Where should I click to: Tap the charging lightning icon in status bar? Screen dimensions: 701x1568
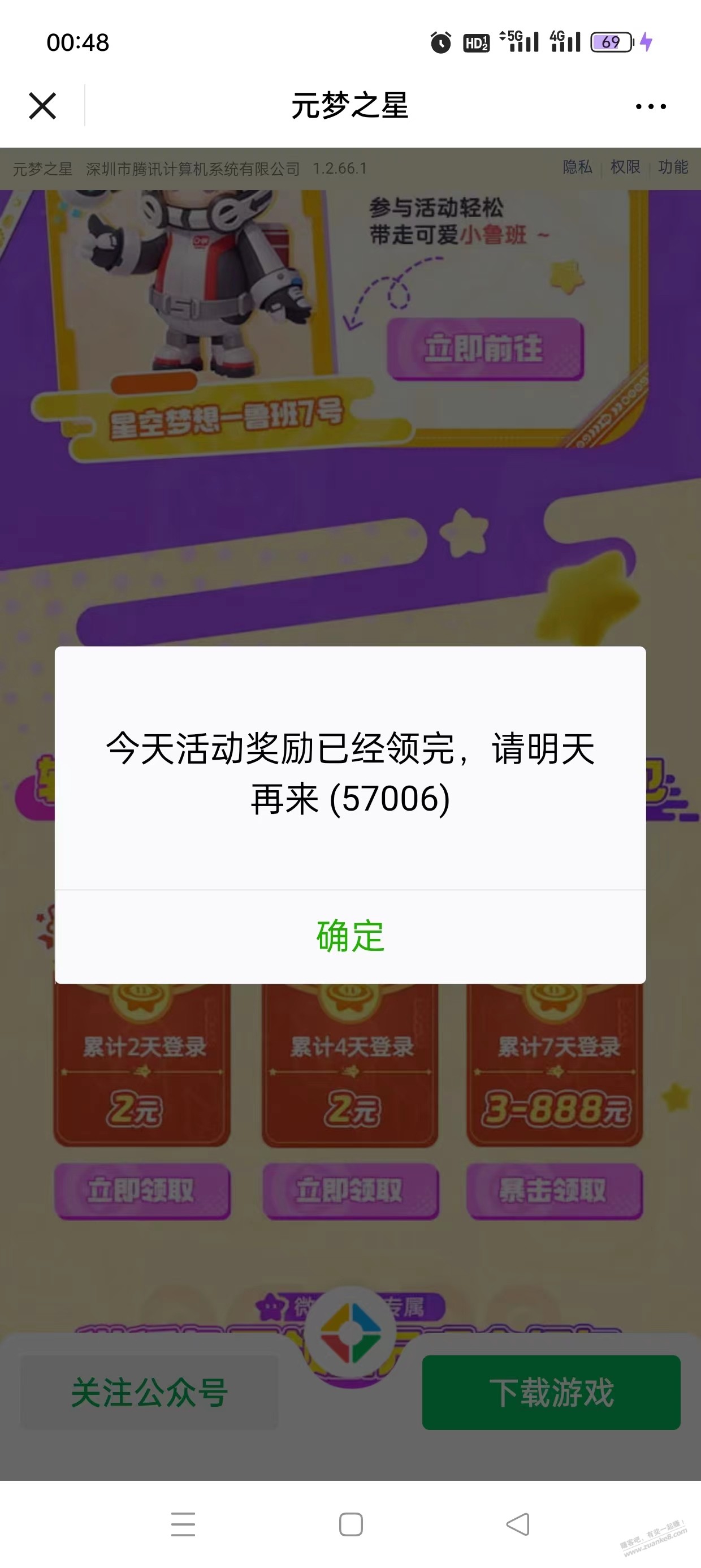click(646, 41)
